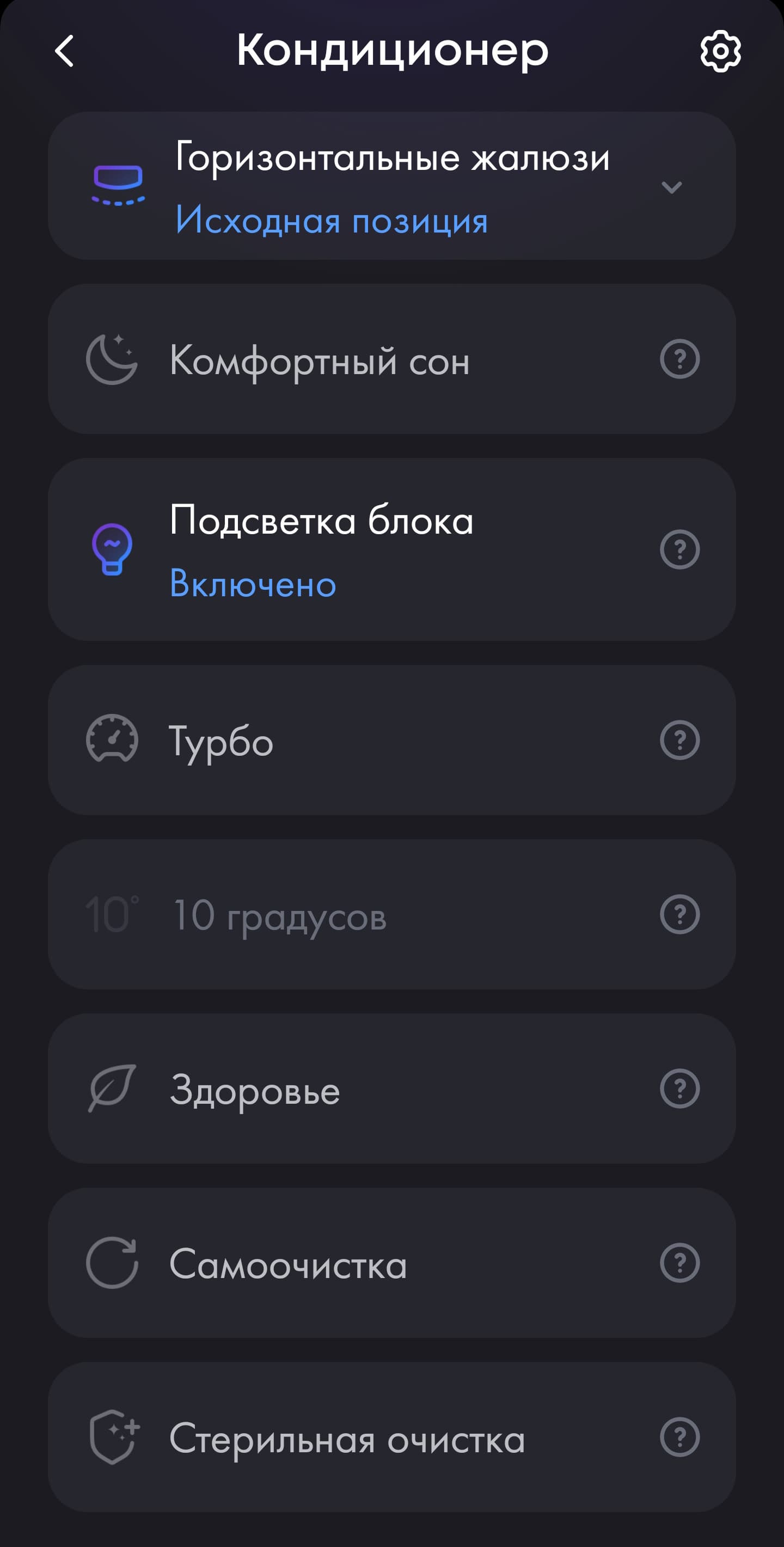
Task: Open the settings gear
Action: tap(720, 52)
